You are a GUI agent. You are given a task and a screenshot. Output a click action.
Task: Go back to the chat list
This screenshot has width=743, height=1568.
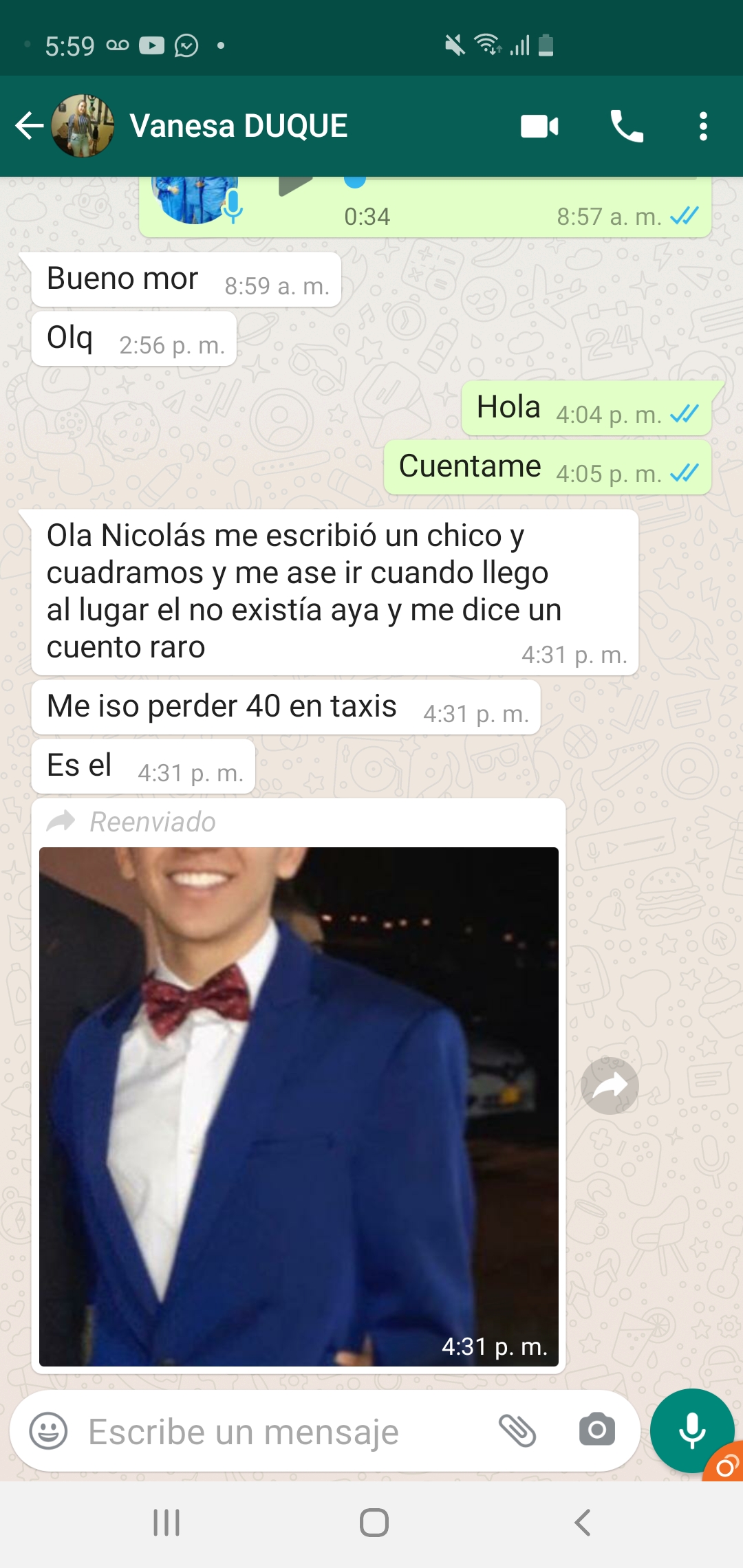29,126
